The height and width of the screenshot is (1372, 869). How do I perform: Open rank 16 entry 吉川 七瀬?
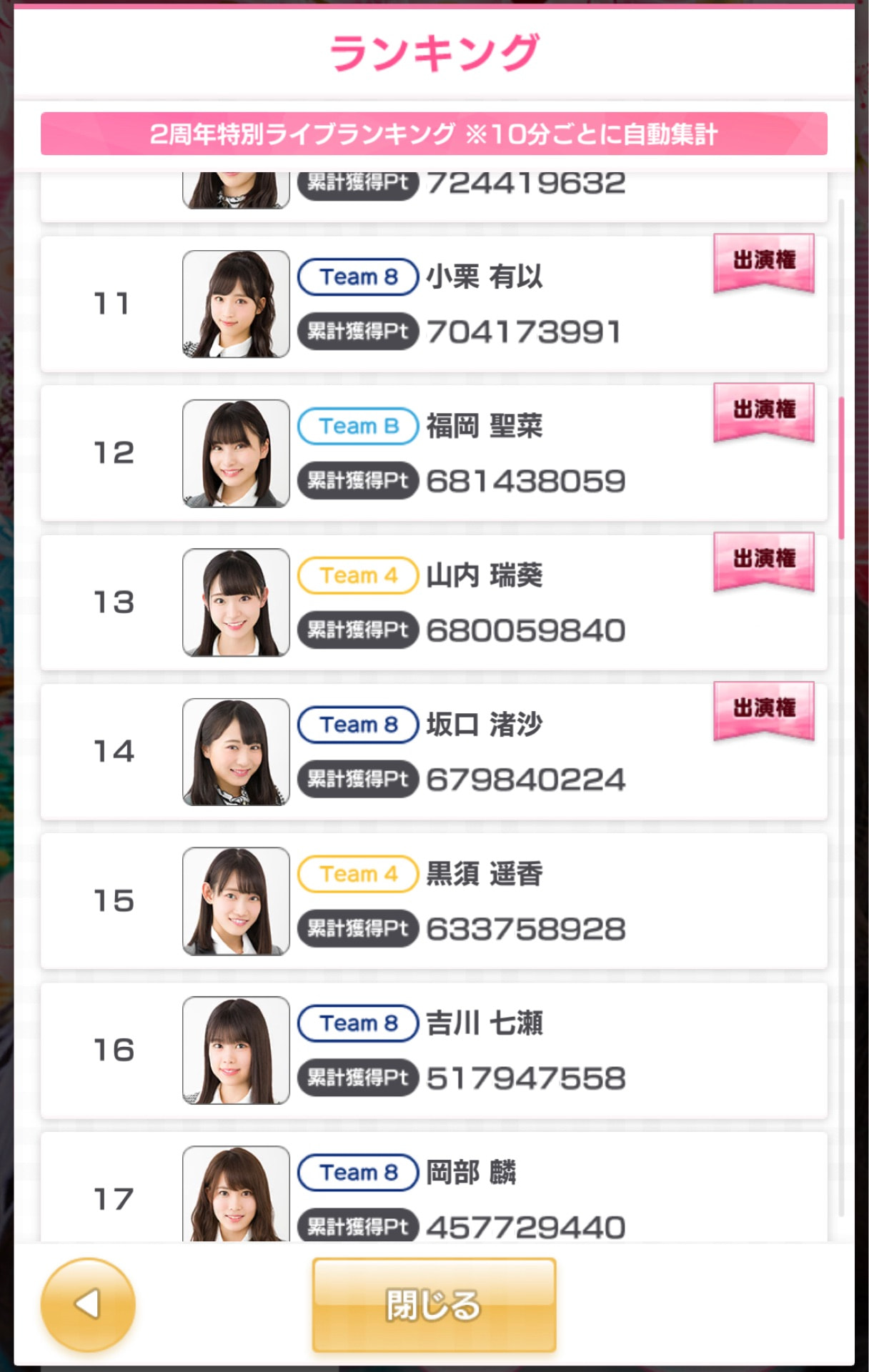pos(434,1050)
